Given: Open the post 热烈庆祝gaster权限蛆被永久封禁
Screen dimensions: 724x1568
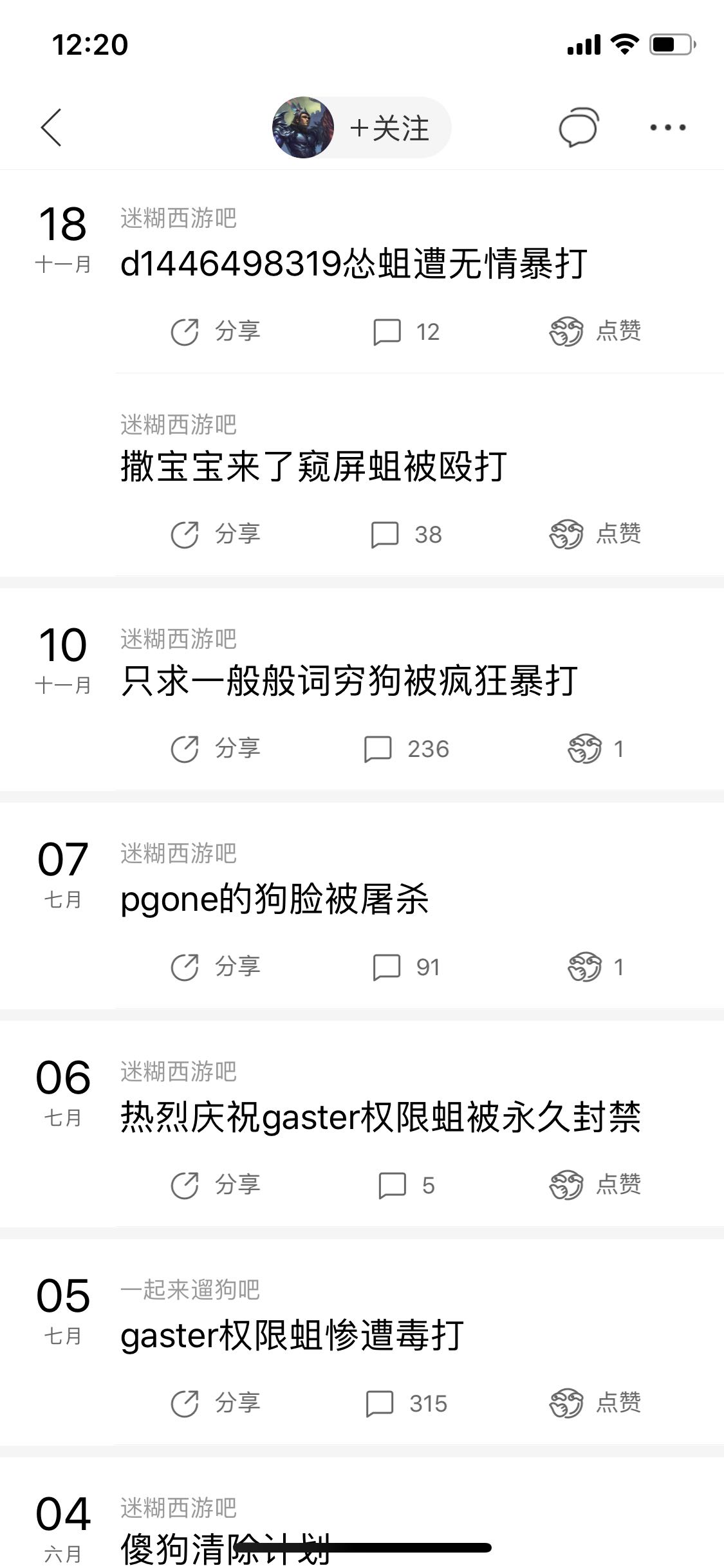Looking at the screenshot, I should [x=380, y=1117].
